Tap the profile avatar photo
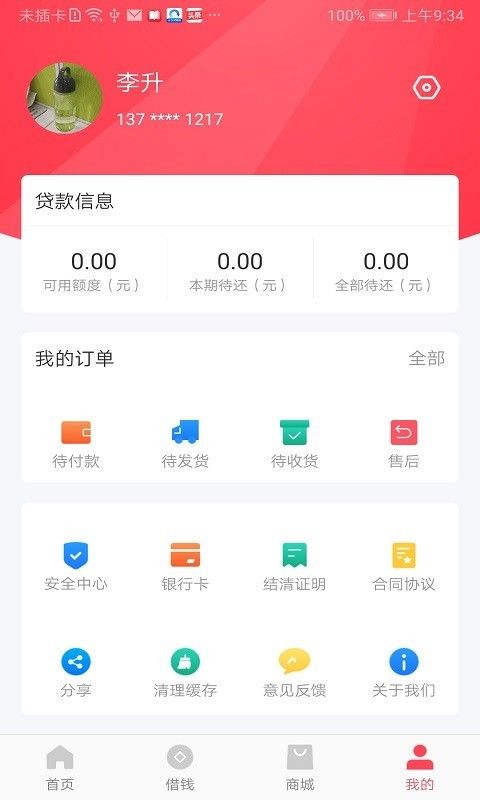480x800 pixels. pyautogui.click(x=64, y=98)
